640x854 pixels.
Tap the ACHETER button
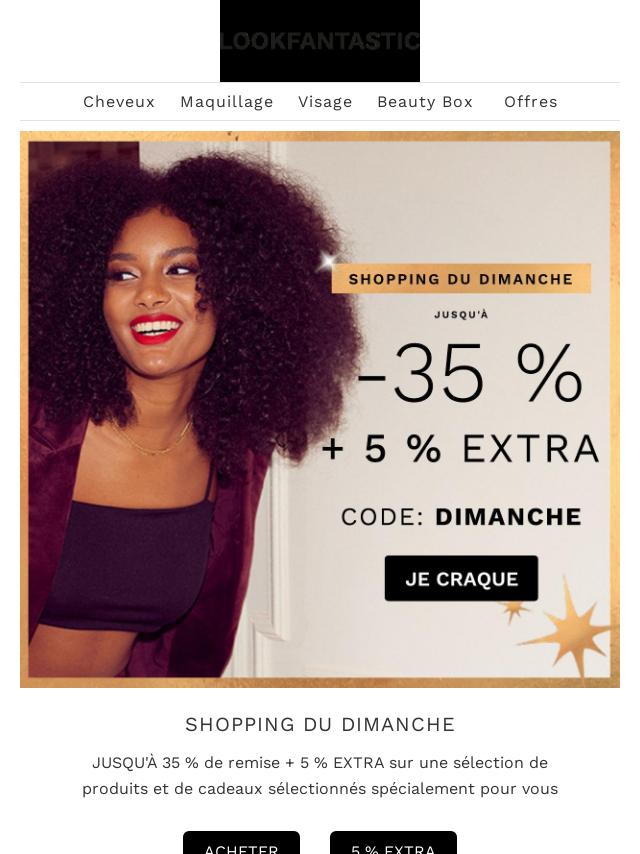click(x=241, y=844)
